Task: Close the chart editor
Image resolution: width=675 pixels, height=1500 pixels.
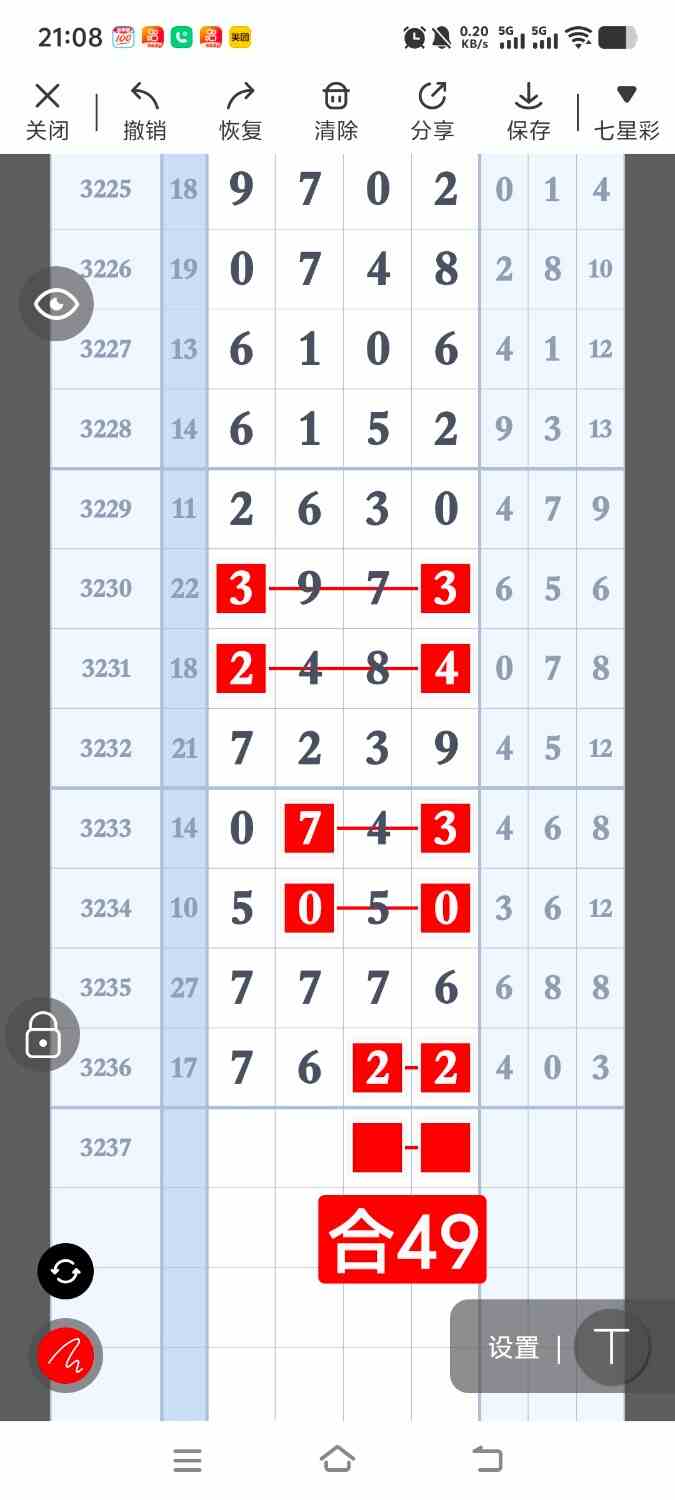Action: click(47, 111)
